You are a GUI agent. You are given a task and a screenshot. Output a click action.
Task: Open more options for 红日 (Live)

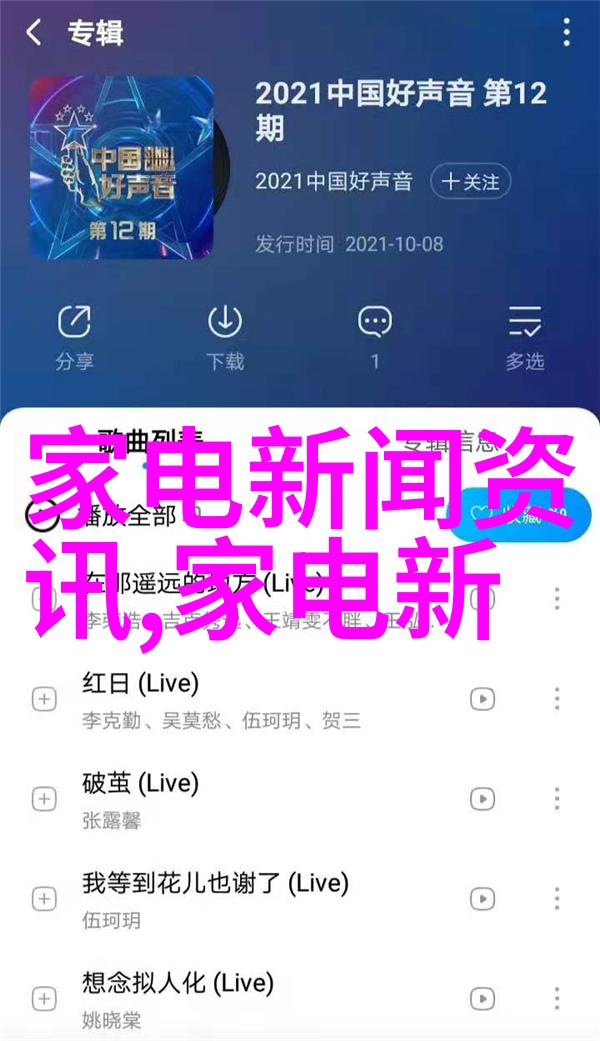(557, 699)
